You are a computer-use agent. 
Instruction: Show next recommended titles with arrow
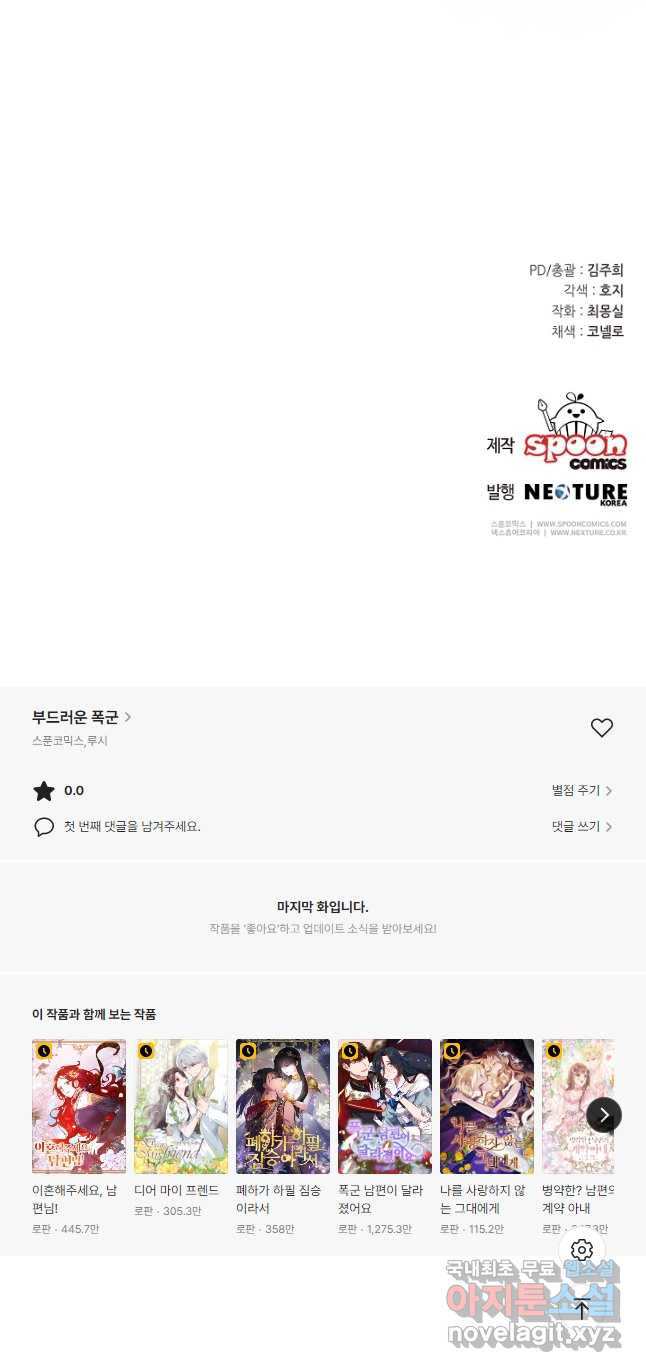click(604, 1114)
